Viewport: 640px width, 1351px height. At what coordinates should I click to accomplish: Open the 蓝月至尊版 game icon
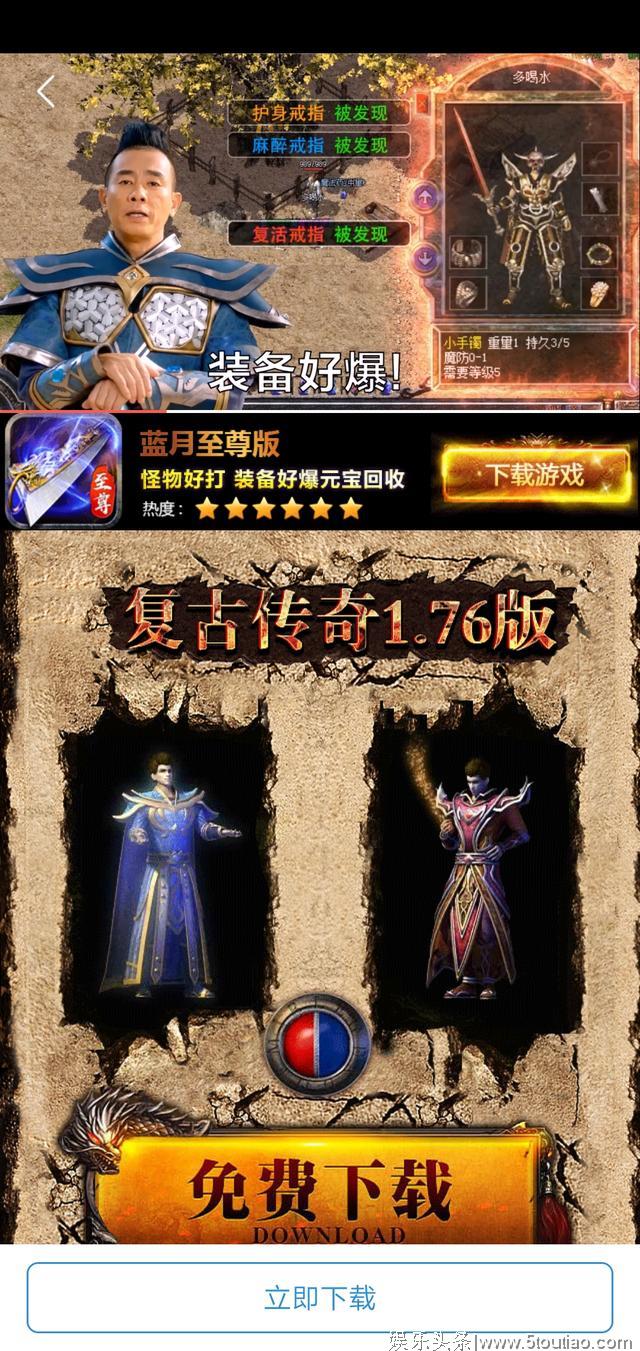click(63, 473)
